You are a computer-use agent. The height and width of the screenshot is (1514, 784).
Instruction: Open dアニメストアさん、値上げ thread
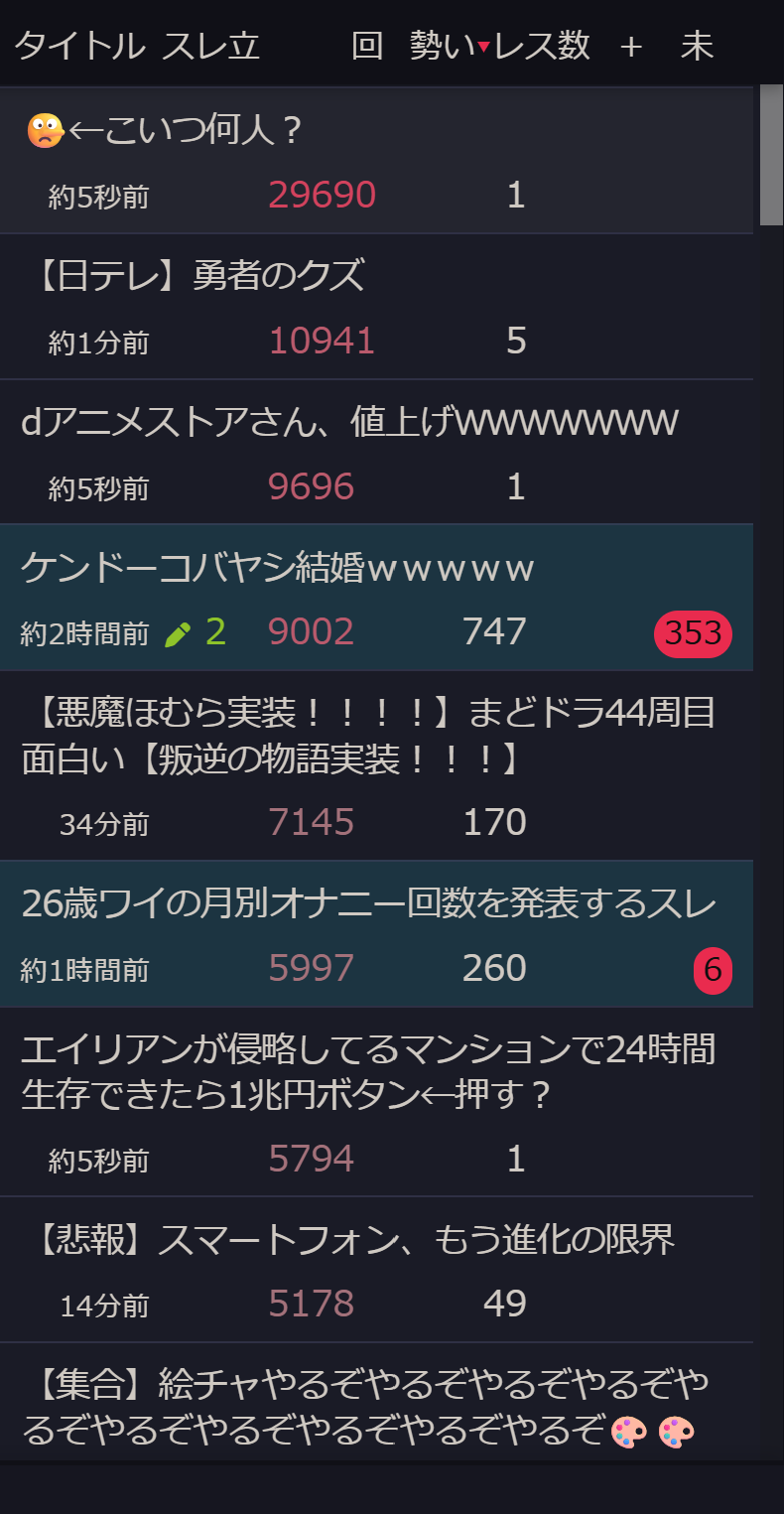point(349,422)
